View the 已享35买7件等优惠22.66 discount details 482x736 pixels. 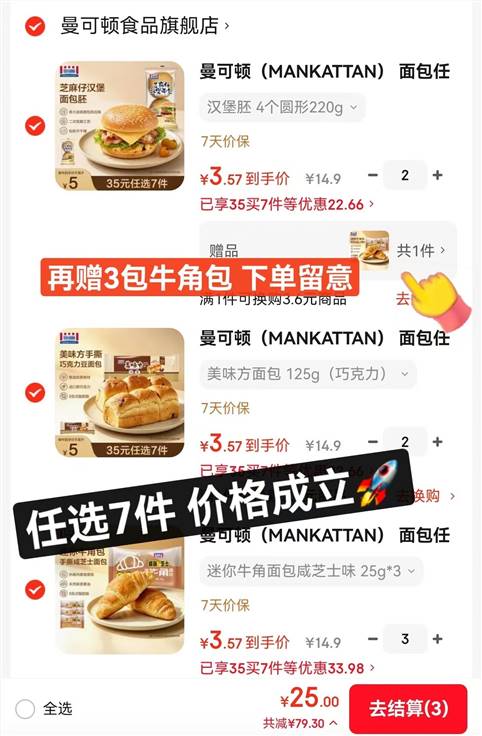point(287,205)
